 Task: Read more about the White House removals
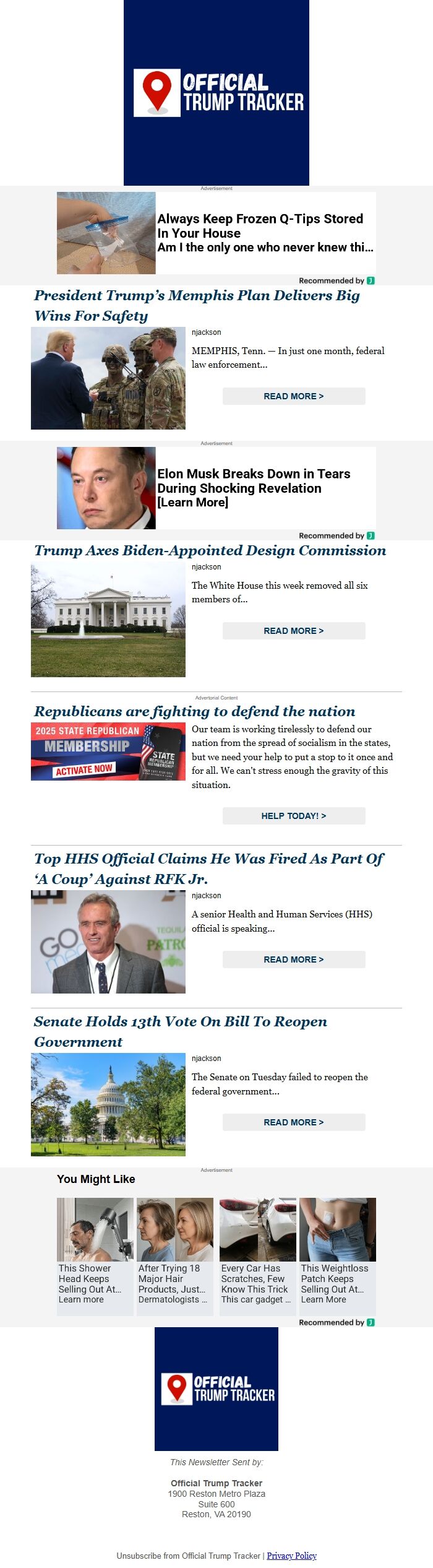point(294,631)
